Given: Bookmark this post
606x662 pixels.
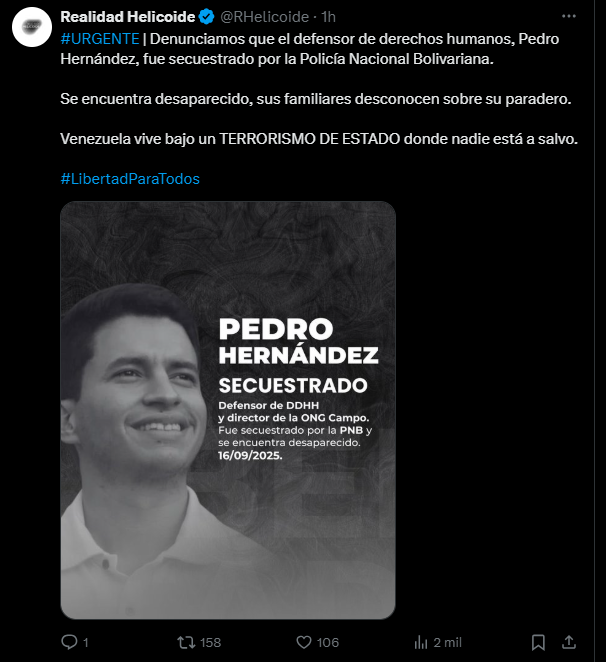Looking at the screenshot, I should pyautogui.click(x=538, y=642).
